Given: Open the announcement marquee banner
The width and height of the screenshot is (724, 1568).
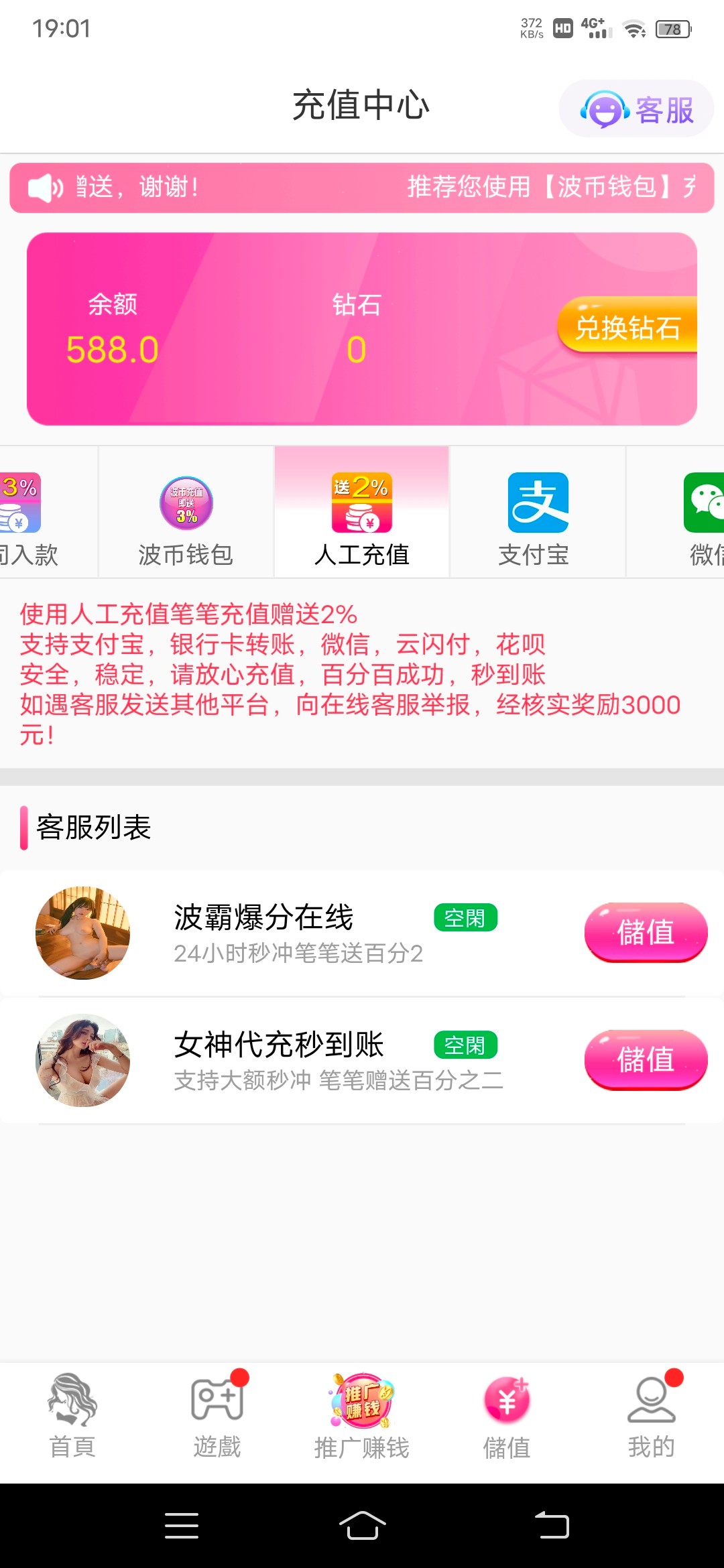Looking at the screenshot, I should tap(361, 188).
